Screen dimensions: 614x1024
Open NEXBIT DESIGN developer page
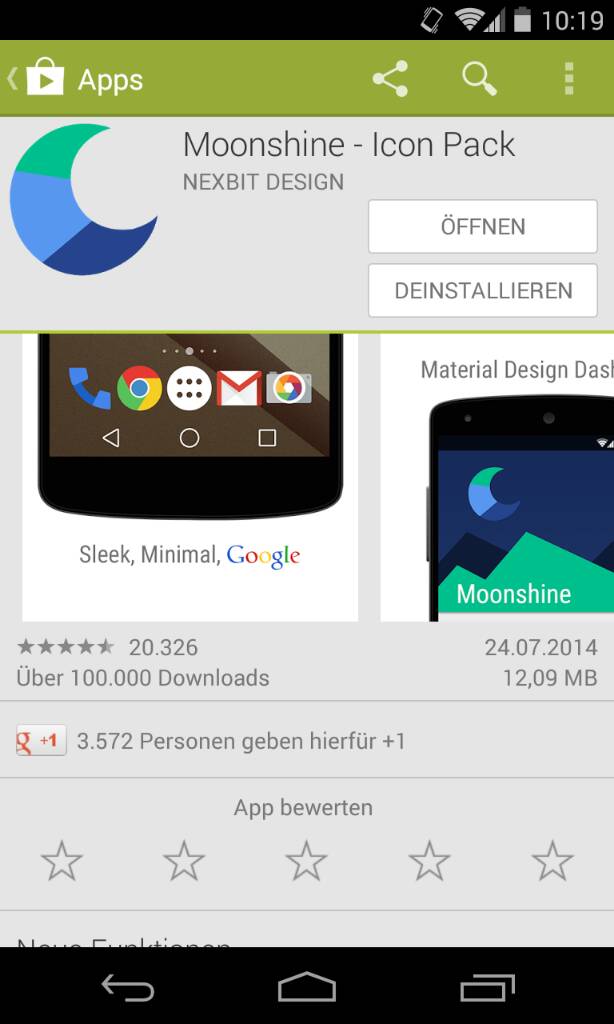[263, 182]
